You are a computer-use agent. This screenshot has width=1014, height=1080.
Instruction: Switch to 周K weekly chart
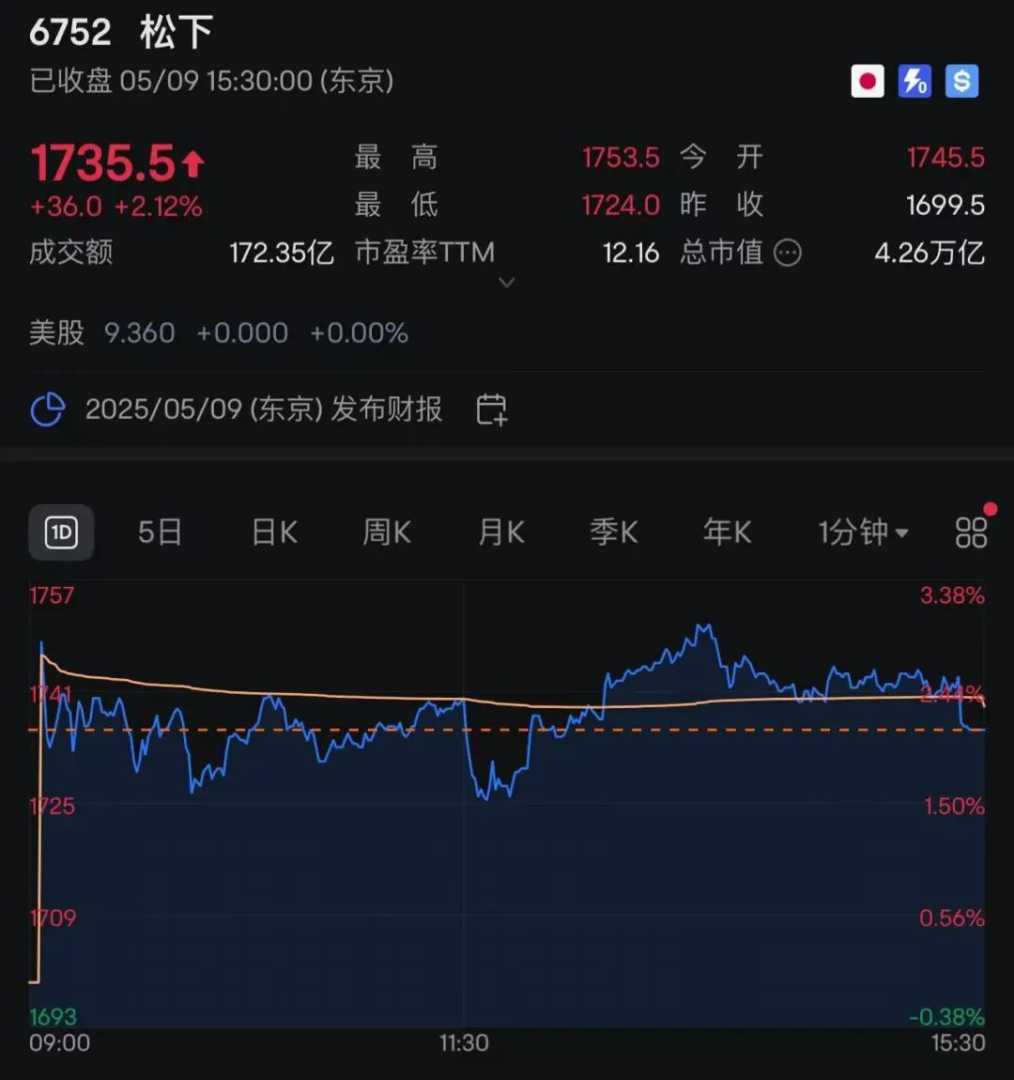coord(387,532)
